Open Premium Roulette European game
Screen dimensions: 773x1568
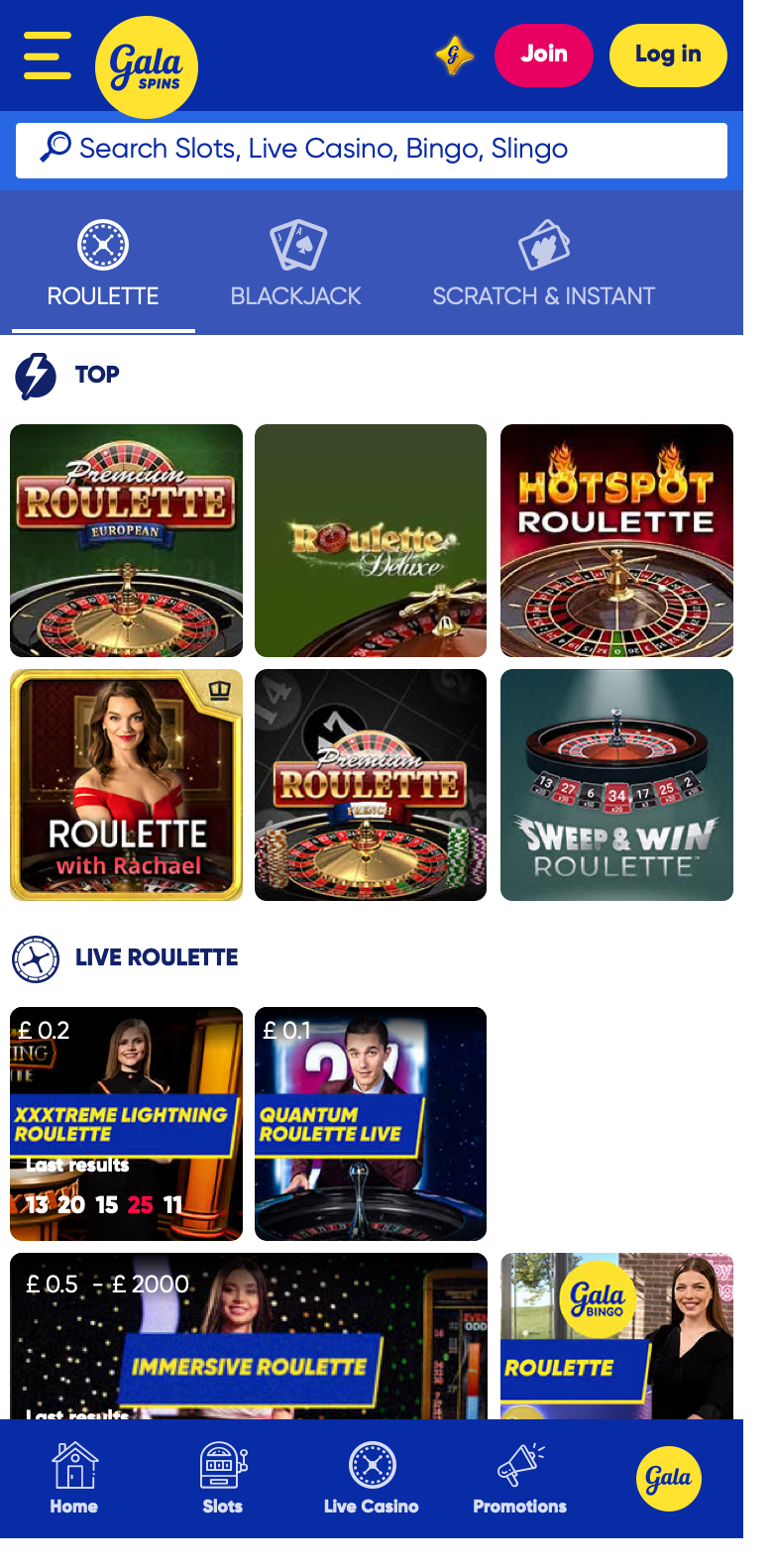point(126,540)
